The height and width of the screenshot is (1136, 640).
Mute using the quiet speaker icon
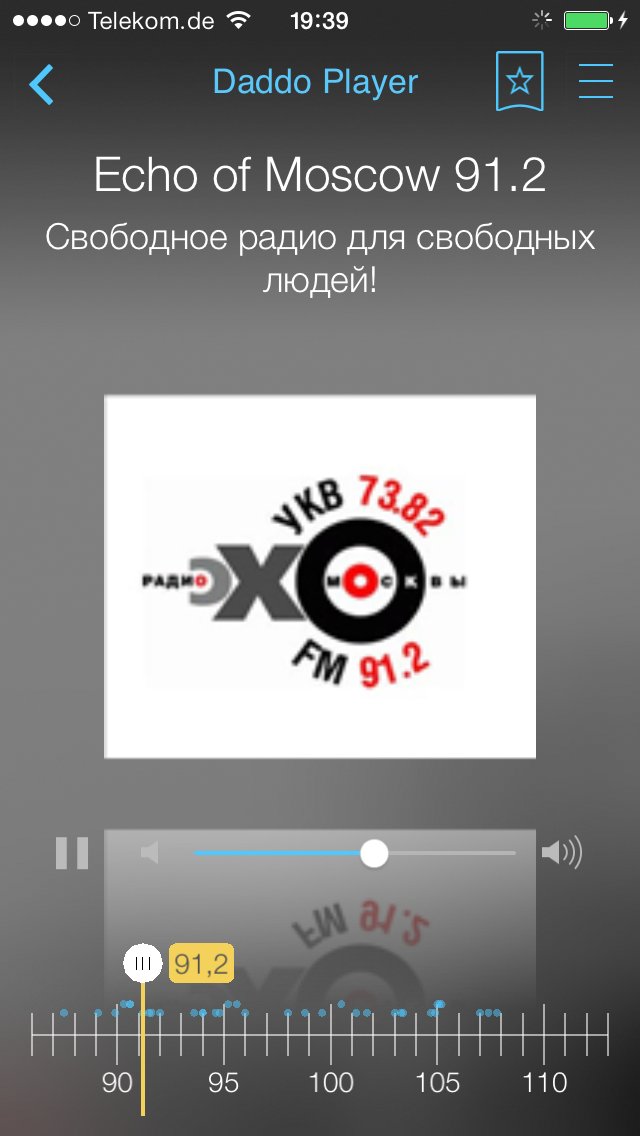pyautogui.click(x=150, y=853)
